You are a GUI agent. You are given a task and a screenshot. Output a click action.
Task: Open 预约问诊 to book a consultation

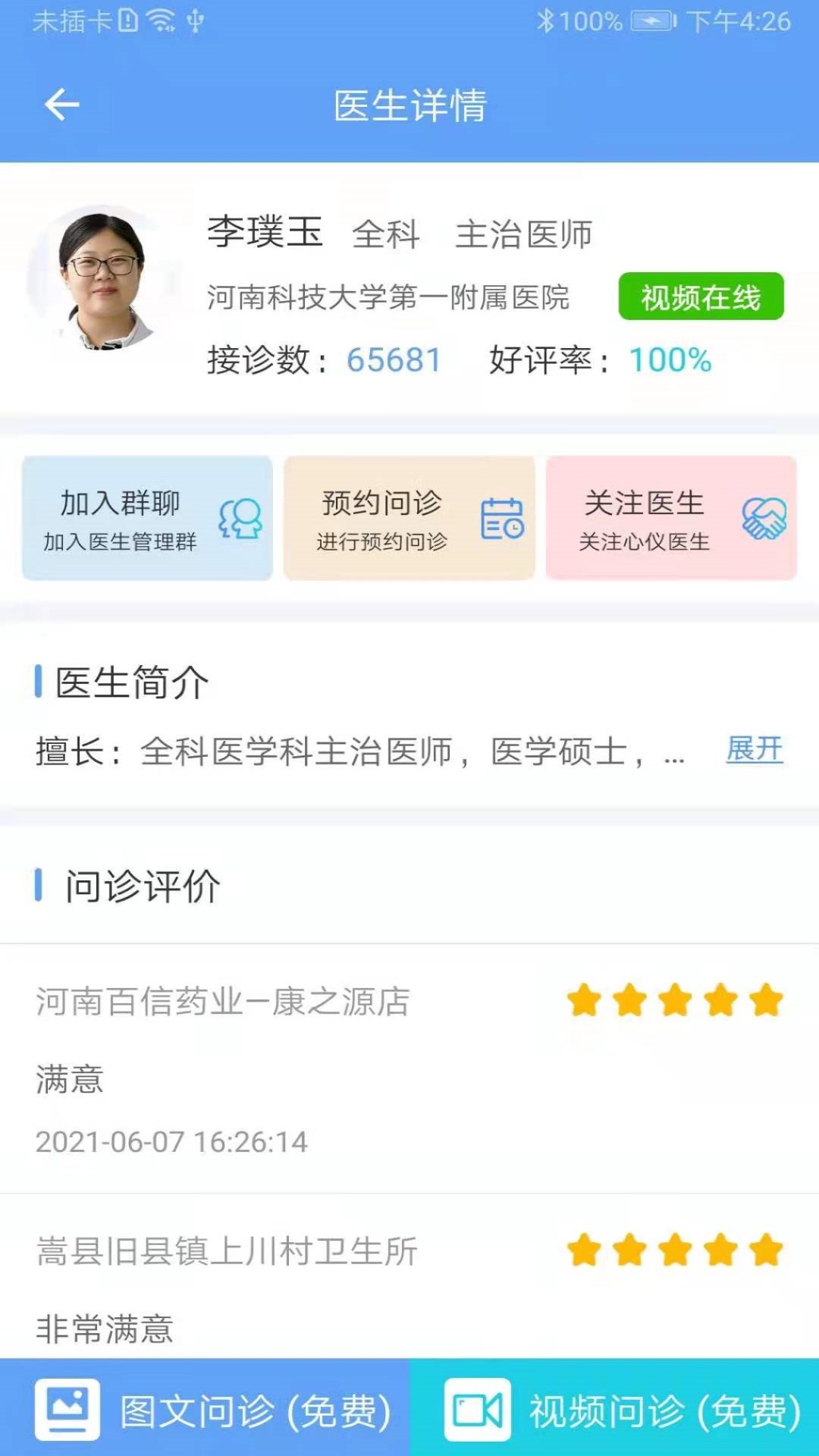coord(409,518)
